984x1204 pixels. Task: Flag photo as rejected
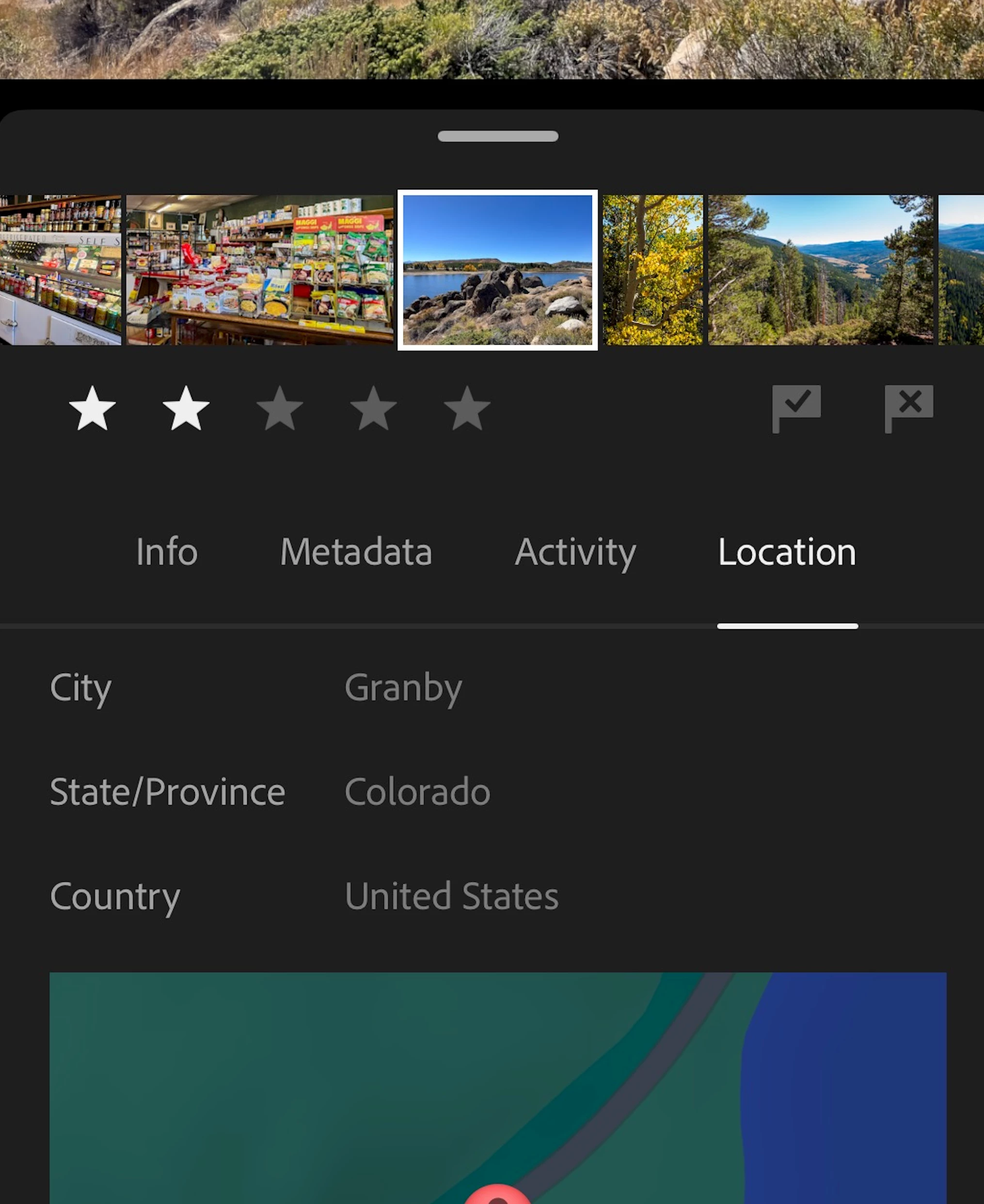click(x=908, y=408)
